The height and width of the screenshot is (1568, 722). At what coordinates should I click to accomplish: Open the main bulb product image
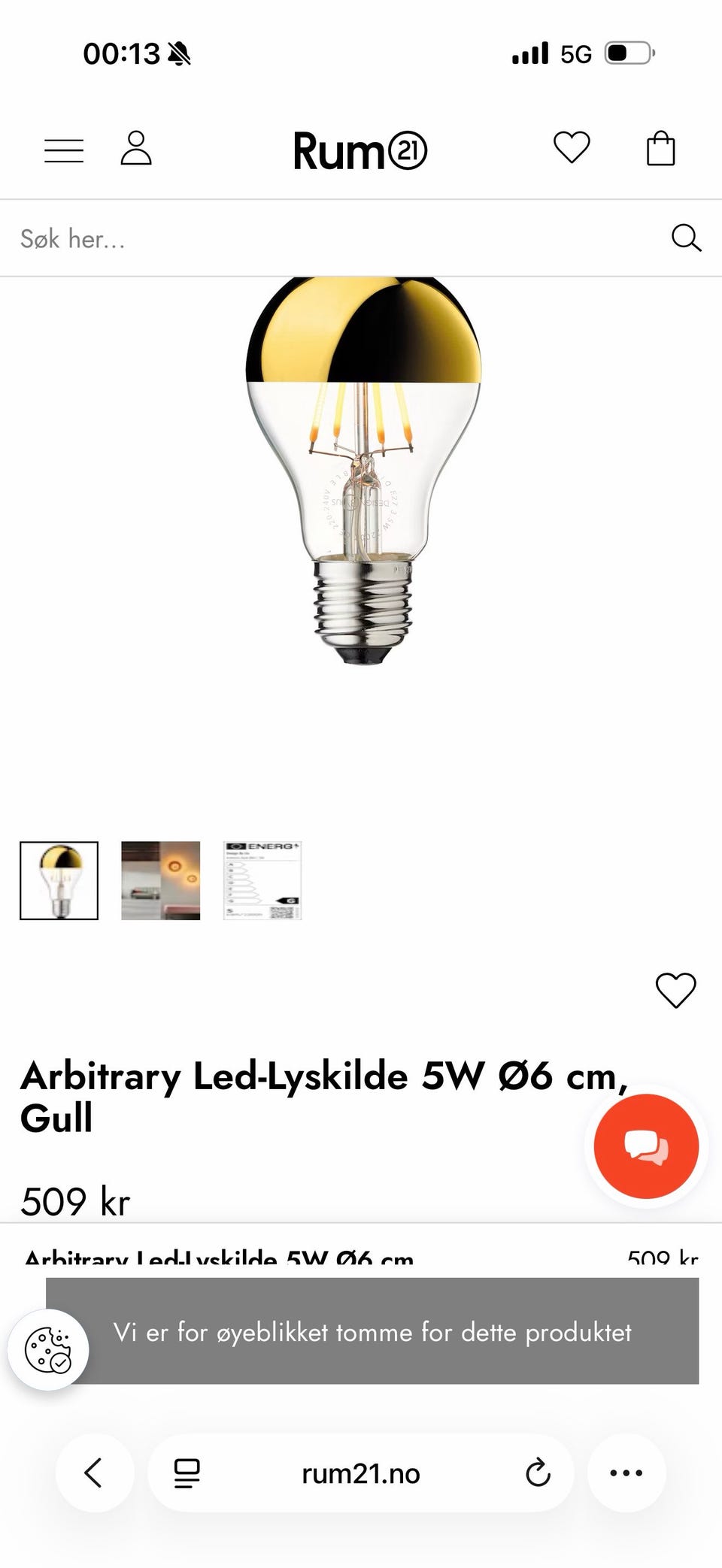(x=363, y=471)
